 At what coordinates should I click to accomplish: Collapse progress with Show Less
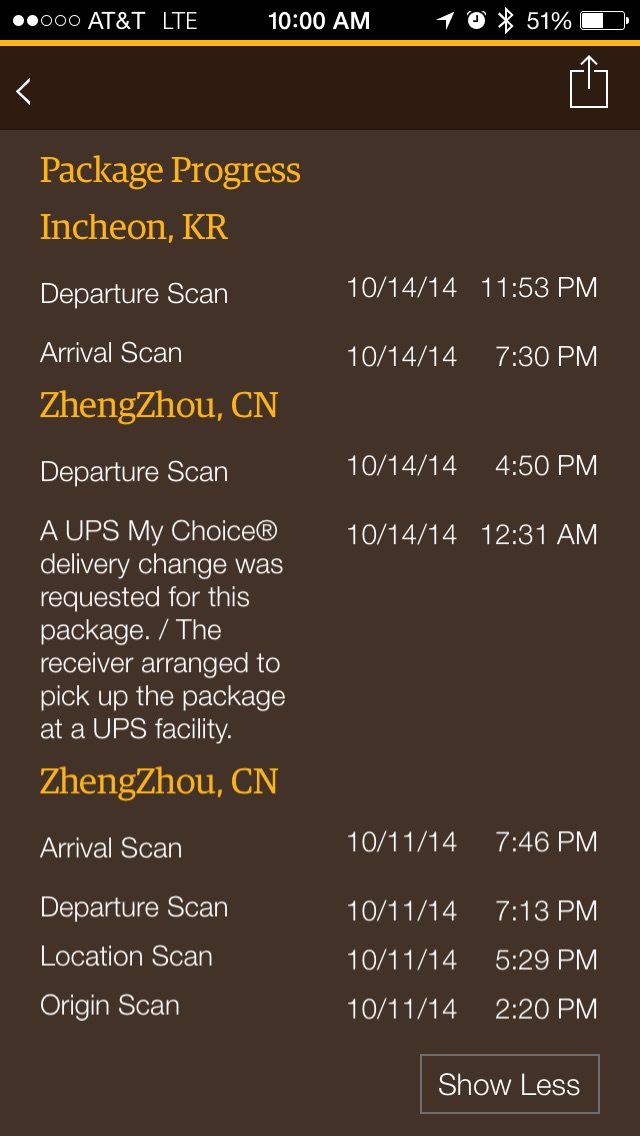pos(510,1084)
